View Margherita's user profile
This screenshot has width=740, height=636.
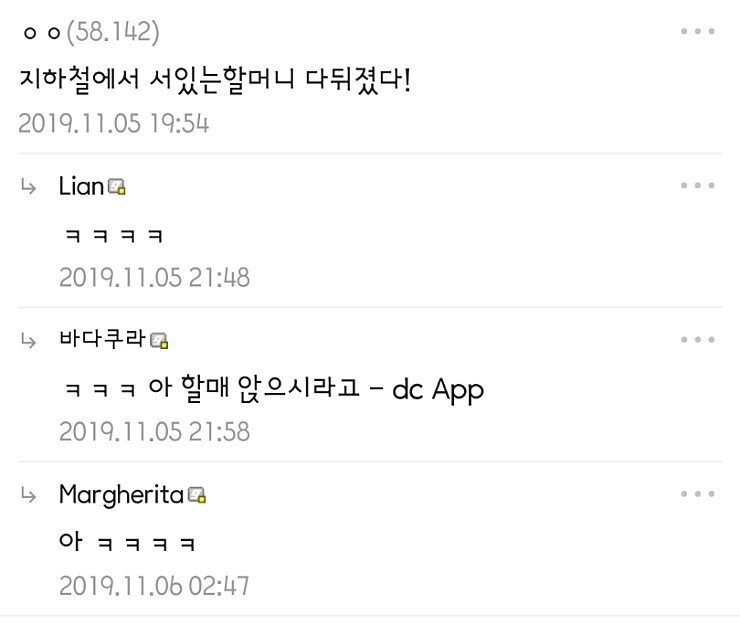tap(121, 494)
